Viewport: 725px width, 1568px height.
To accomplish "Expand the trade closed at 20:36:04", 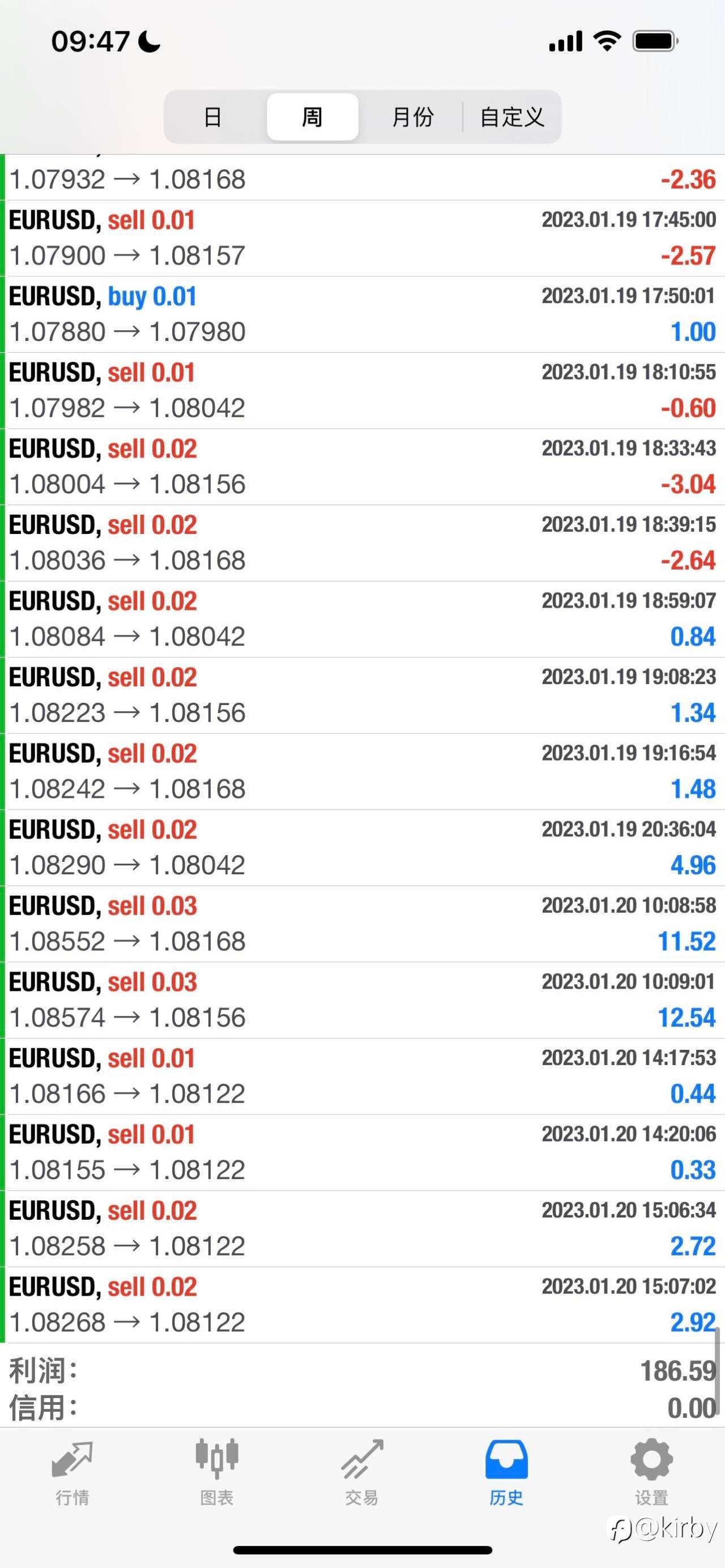I will (x=364, y=848).
